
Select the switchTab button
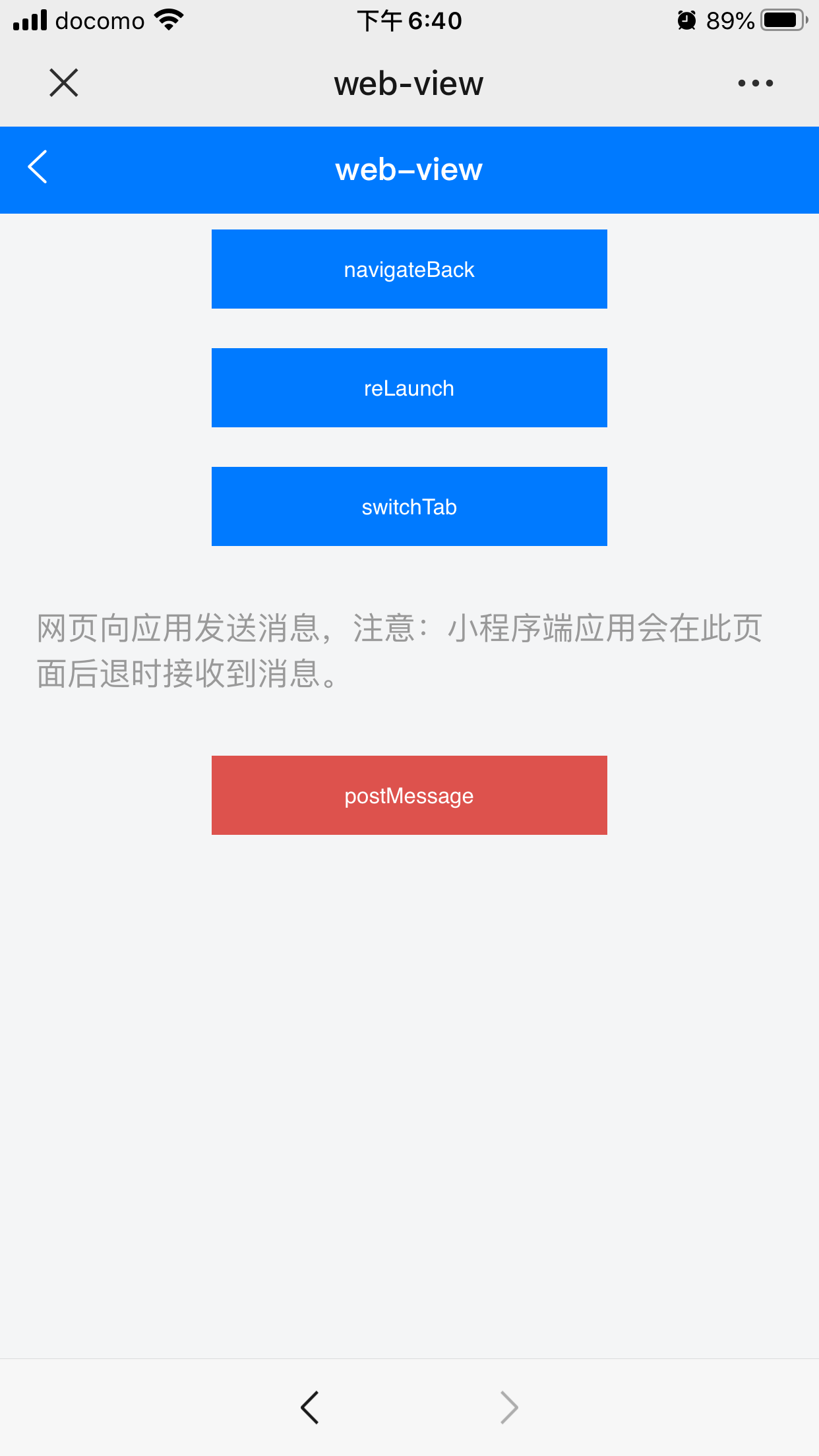click(409, 506)
